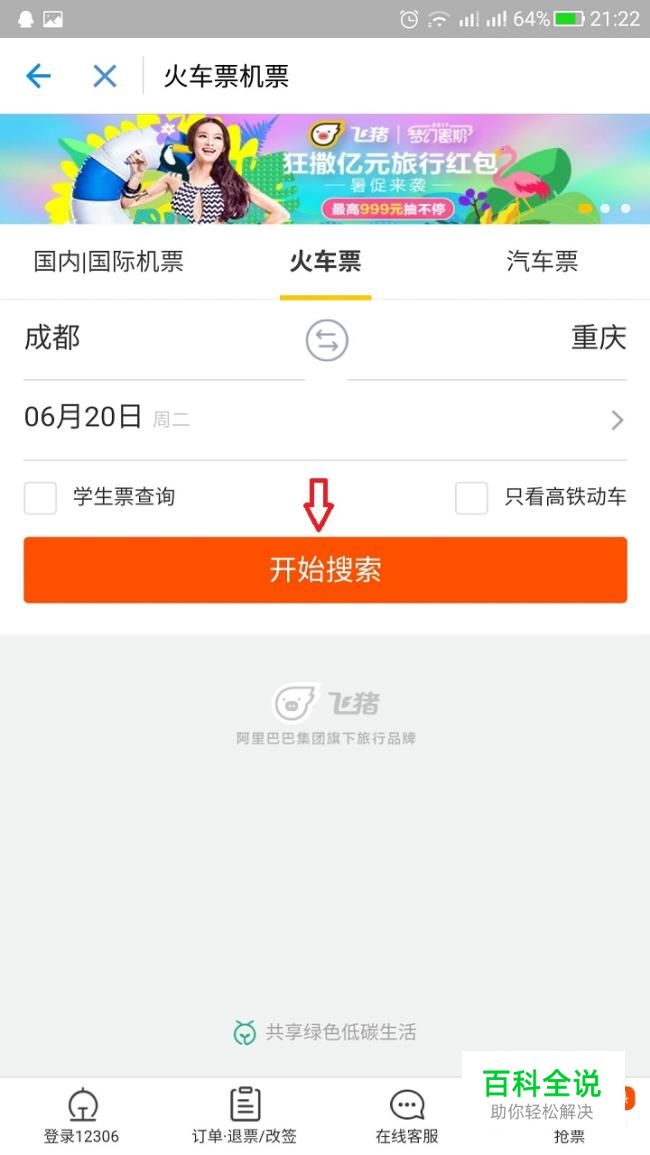Image resolution: width=650 pixels, height=1155 pixels.
Task: Go back using the blue arrow
Action: click(38, 76)
